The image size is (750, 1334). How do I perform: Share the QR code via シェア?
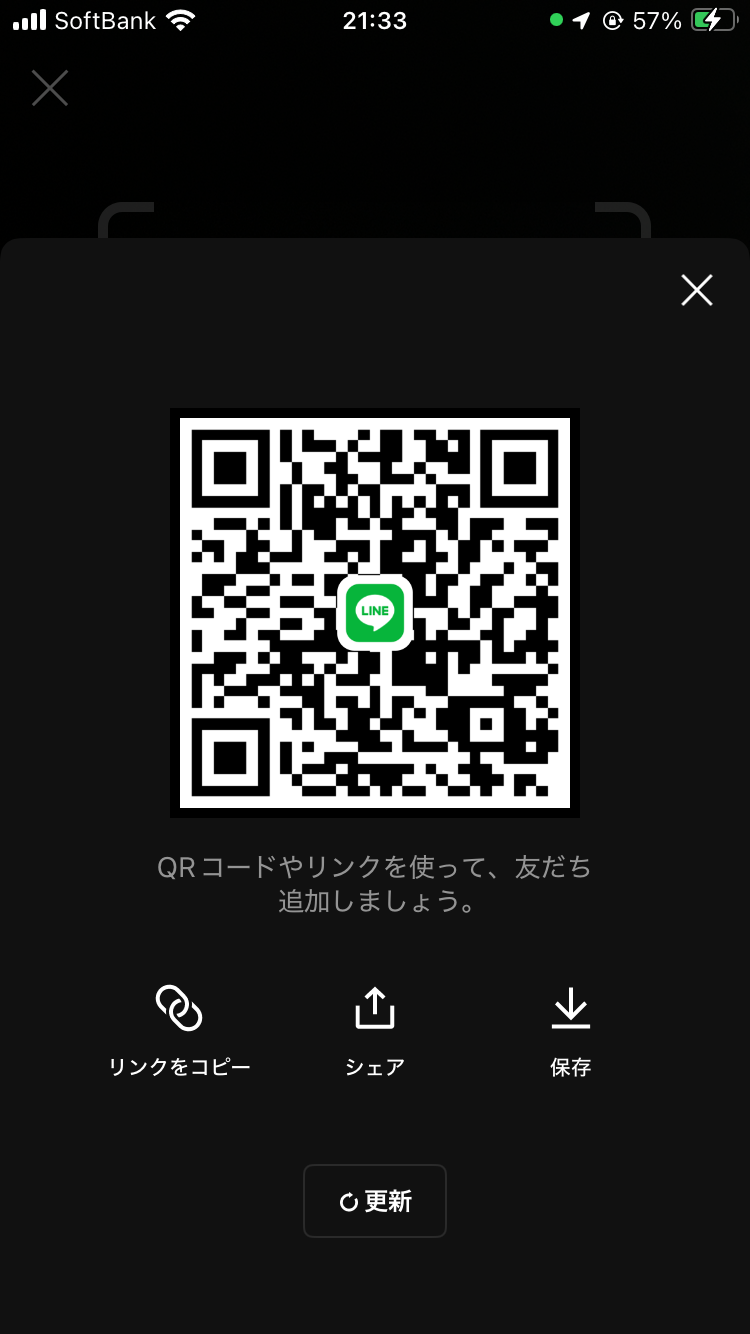click(x=375, y=1030)
